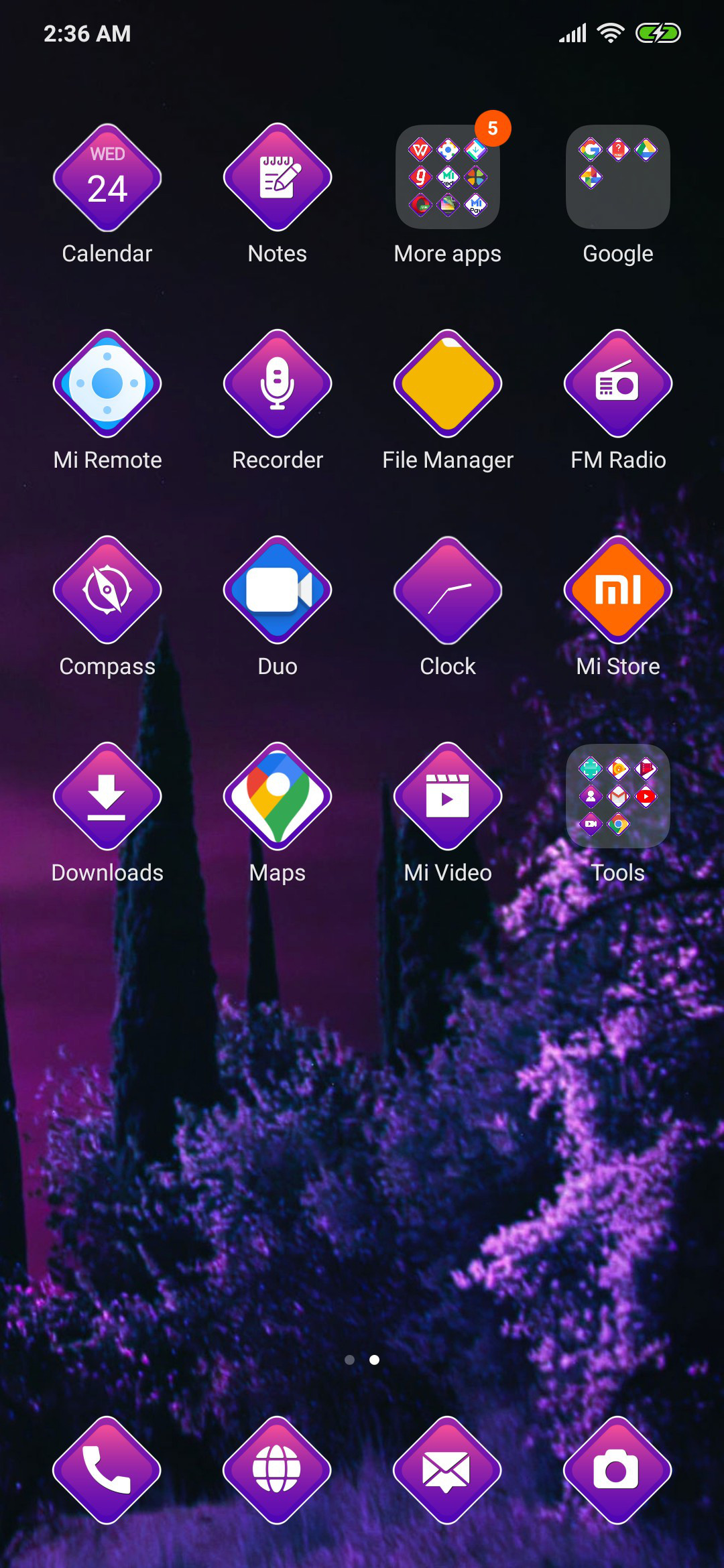Image resolution: width=724 pixels, height=1568 pixels.
Task: Launch Mi Store
Action: [618, 590]
